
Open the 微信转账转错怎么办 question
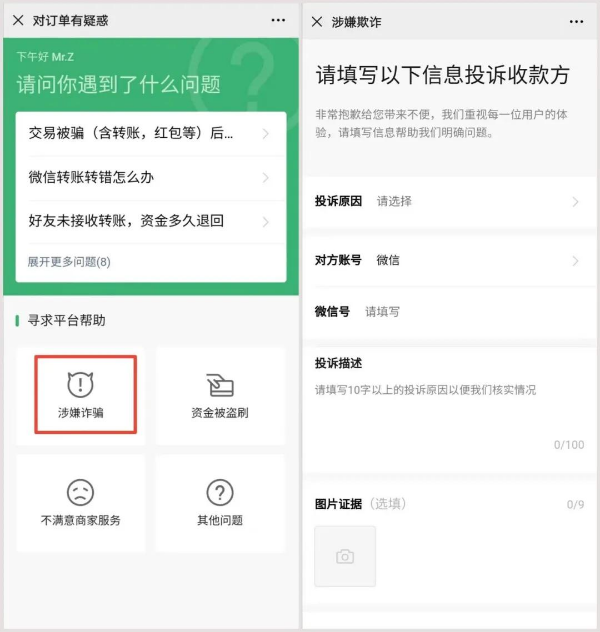point(150,178)
